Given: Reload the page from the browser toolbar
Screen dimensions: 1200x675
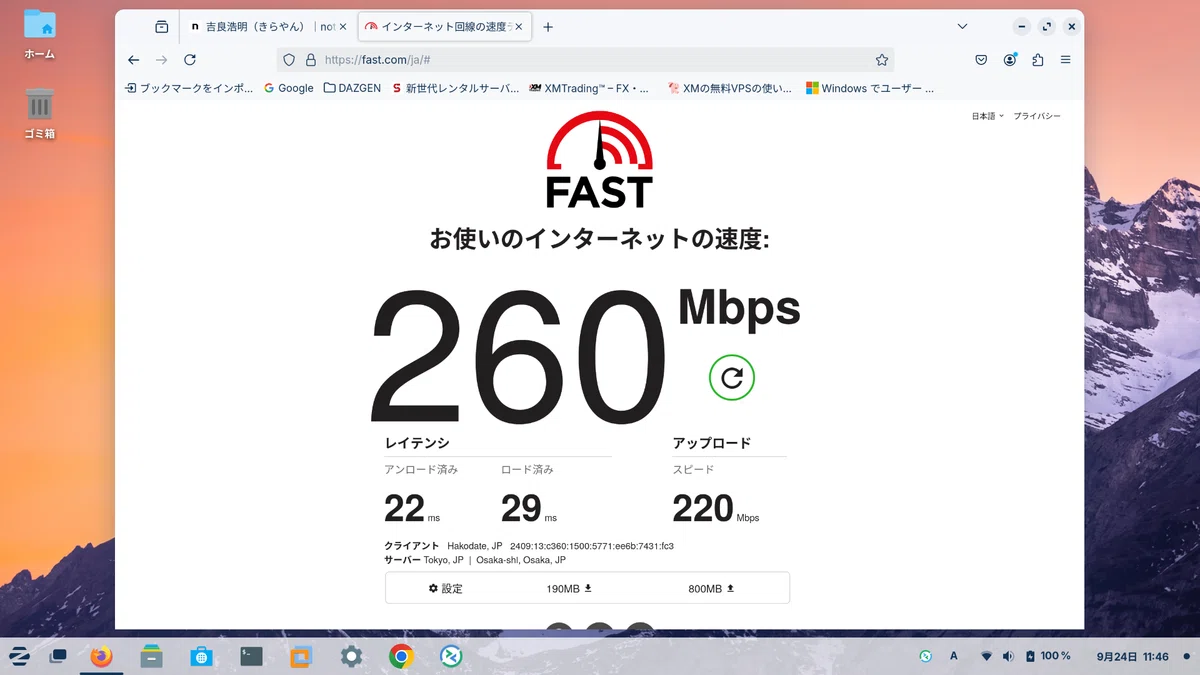Looking at the screenshot, I should pos(190,60).
